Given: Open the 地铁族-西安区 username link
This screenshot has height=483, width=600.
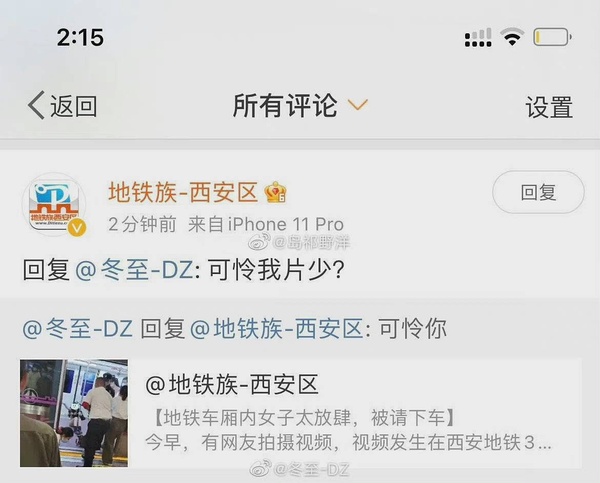Looking at the screenshot, I should tap(183, 191).
